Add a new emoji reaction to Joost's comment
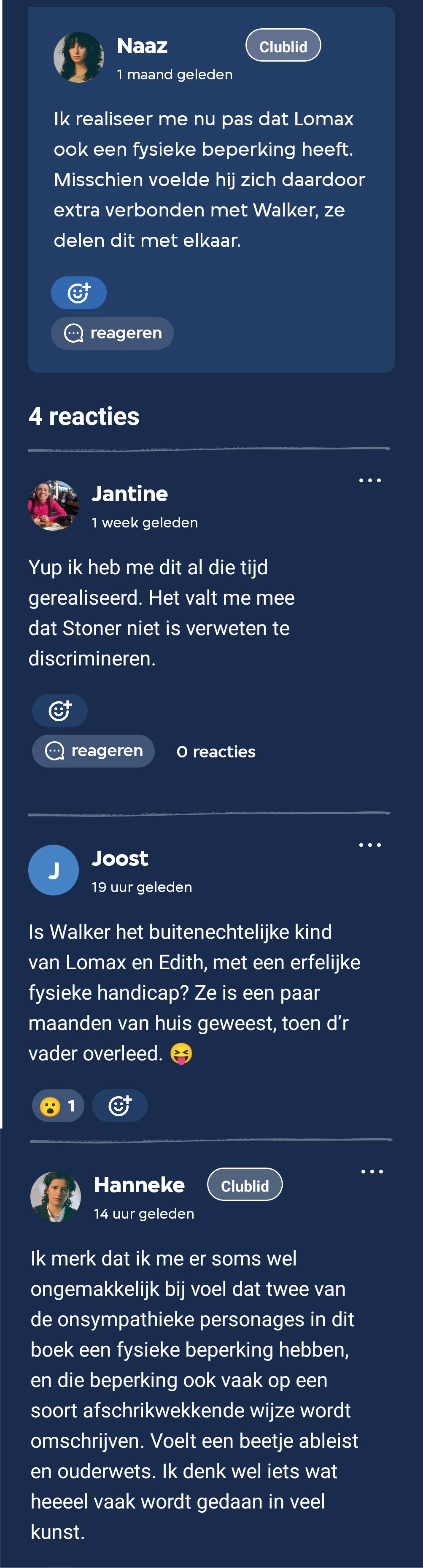This screenshot has width=423, height=1568. [119, 1106]
